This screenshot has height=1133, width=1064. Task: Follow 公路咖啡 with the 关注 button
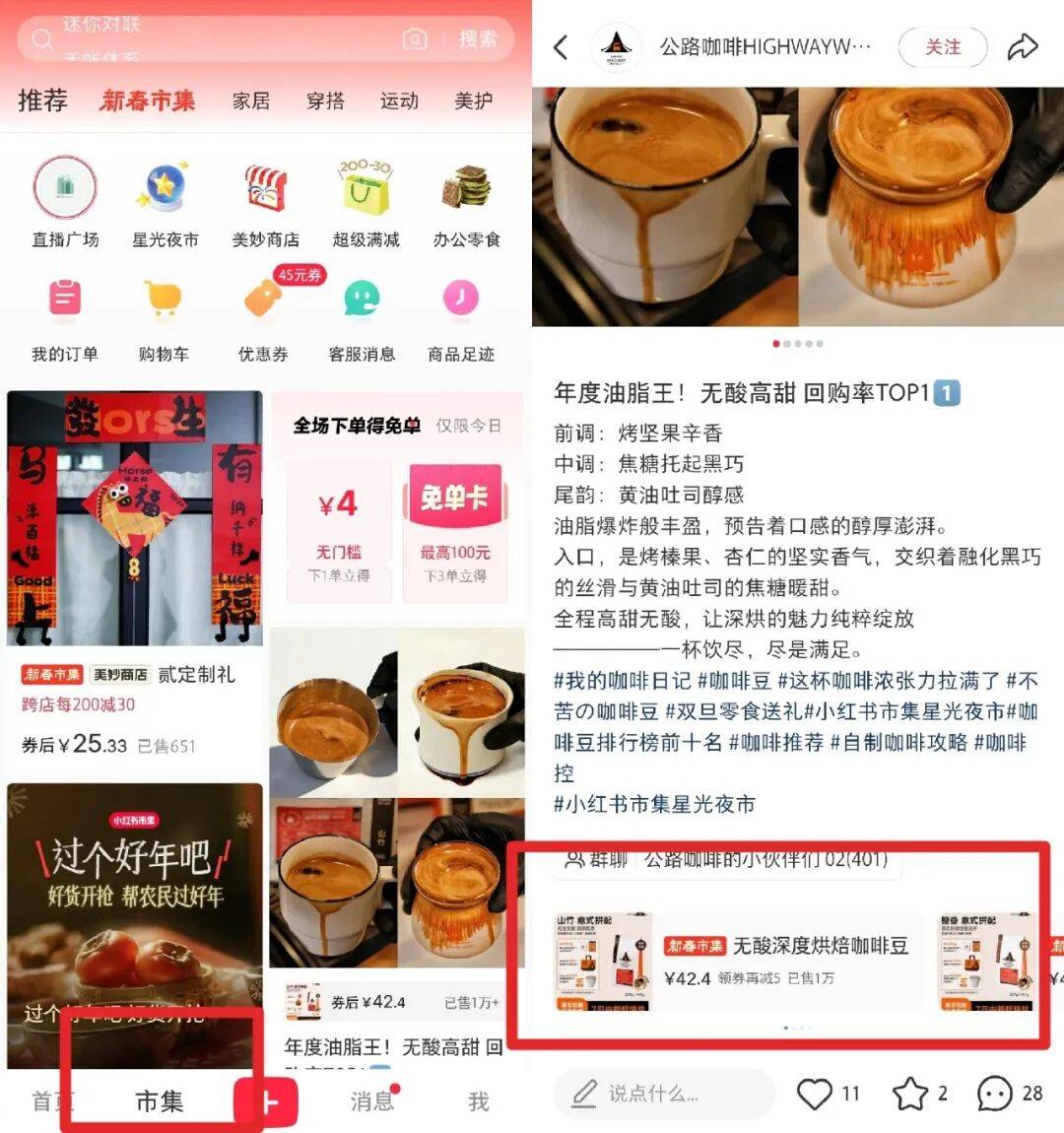pyautogui.click(x=942, y=47)
